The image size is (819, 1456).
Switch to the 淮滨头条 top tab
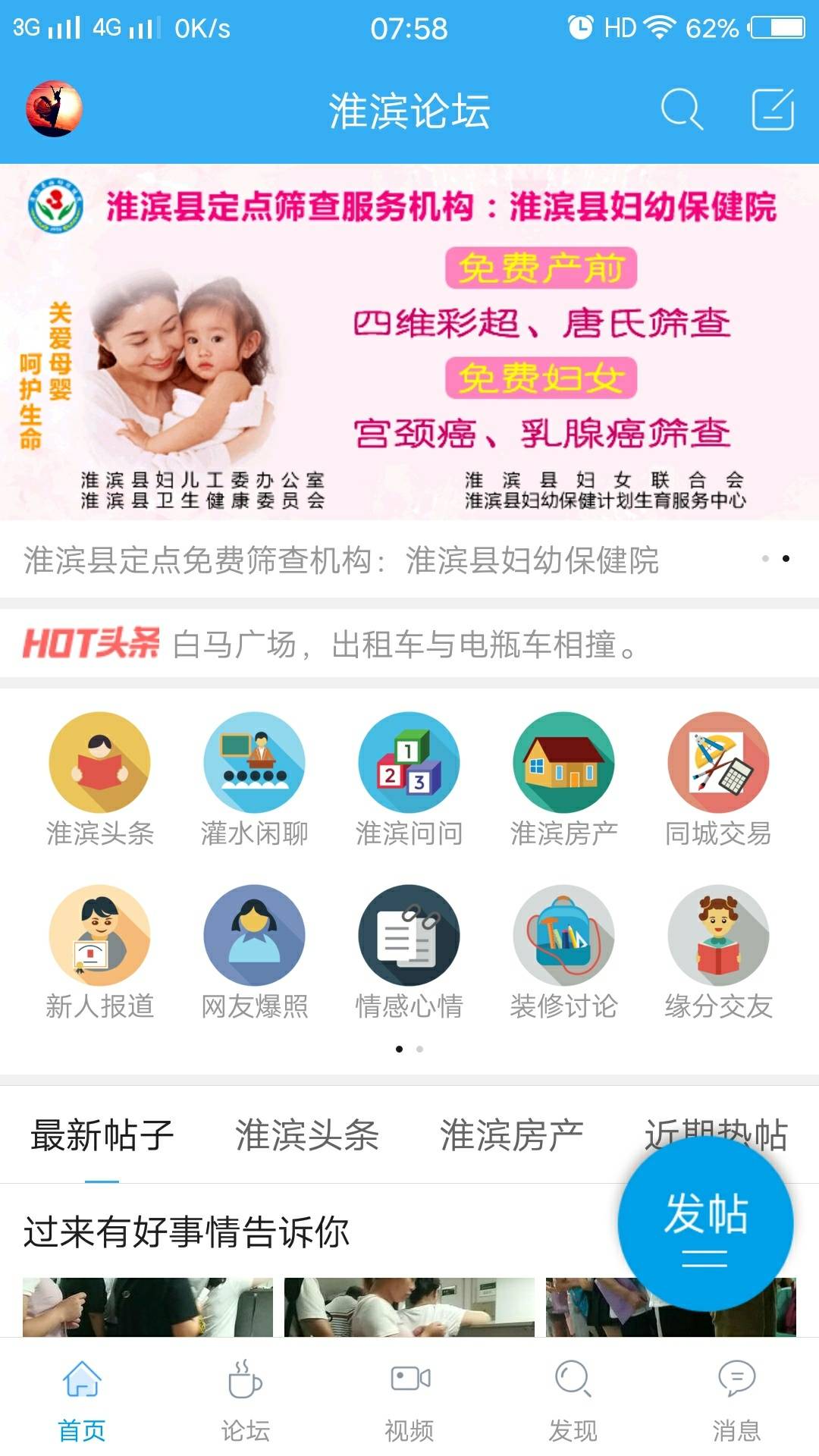[x=306, y=1135]
